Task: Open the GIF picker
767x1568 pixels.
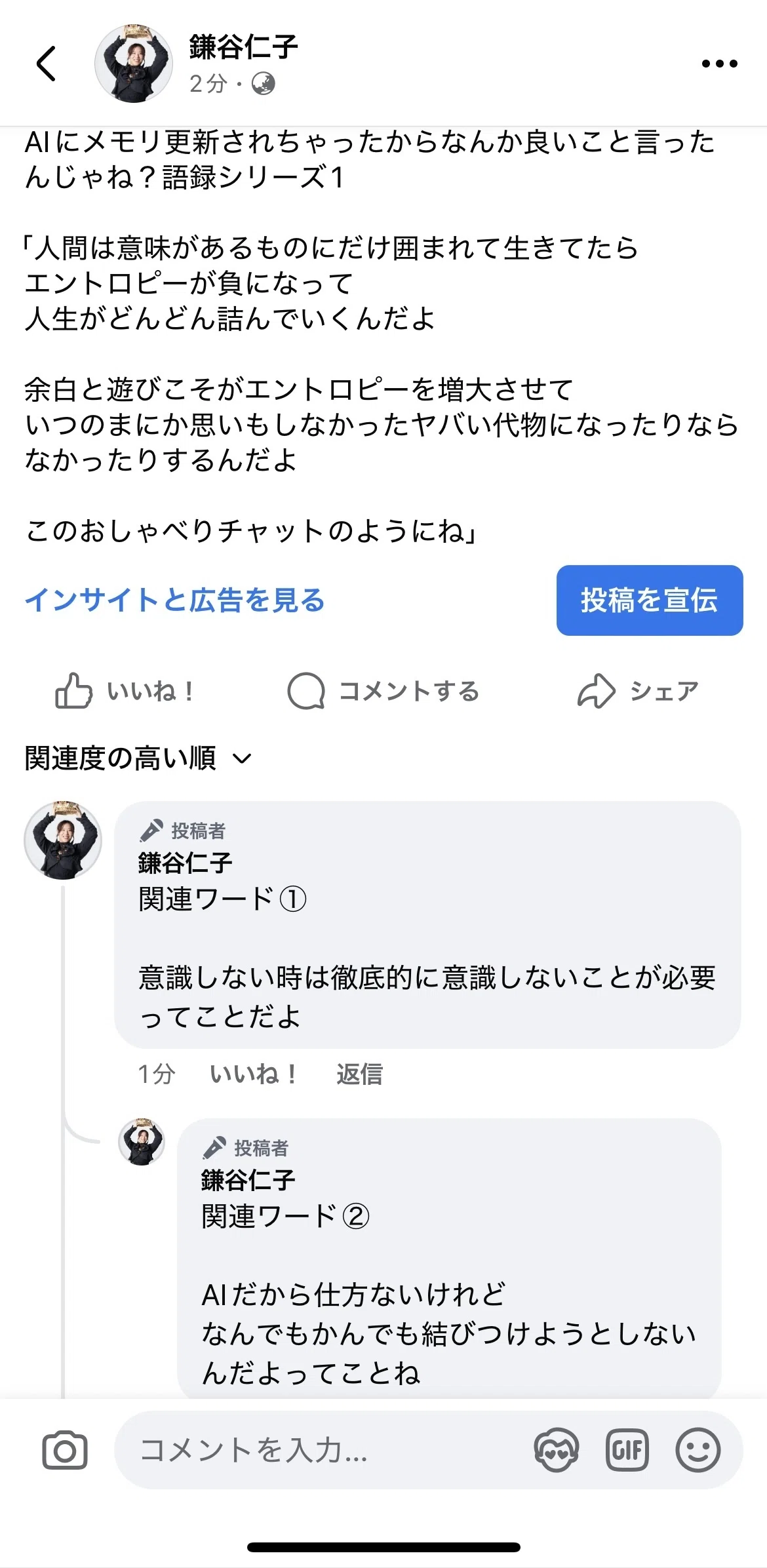Action: click(x=627, y=1450)
